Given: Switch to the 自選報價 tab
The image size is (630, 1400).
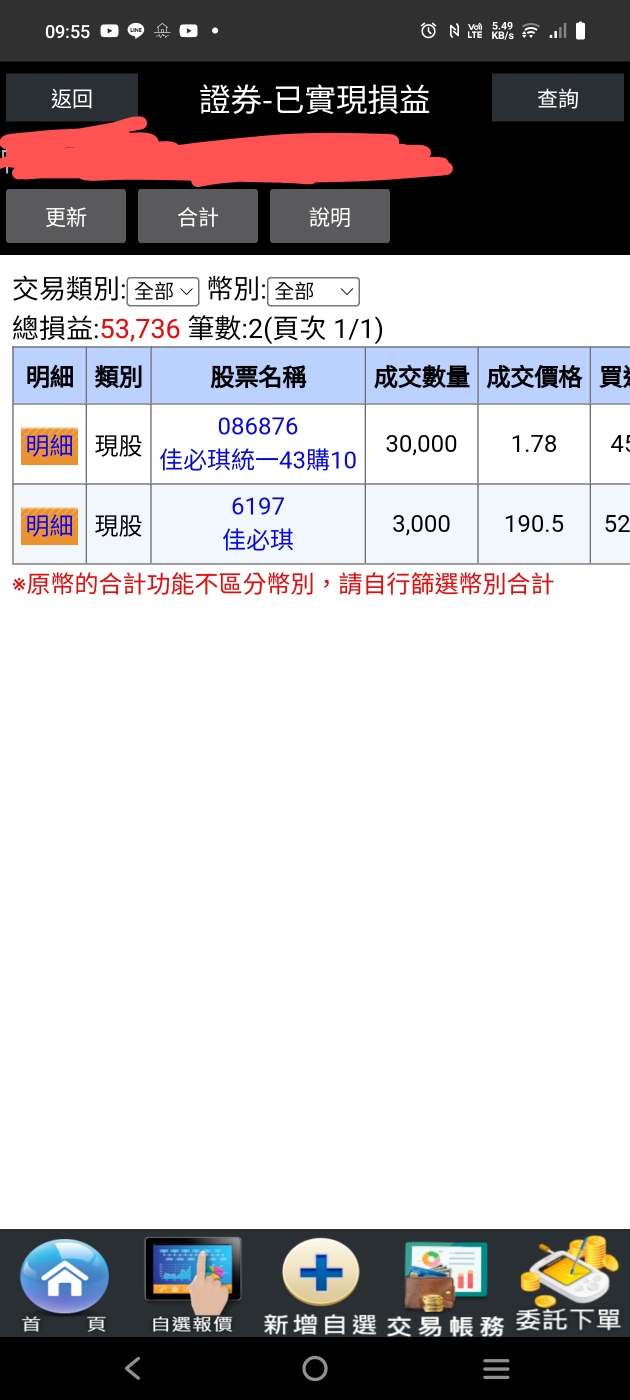Looking at the screenshot, I should tap(192, 1285).
